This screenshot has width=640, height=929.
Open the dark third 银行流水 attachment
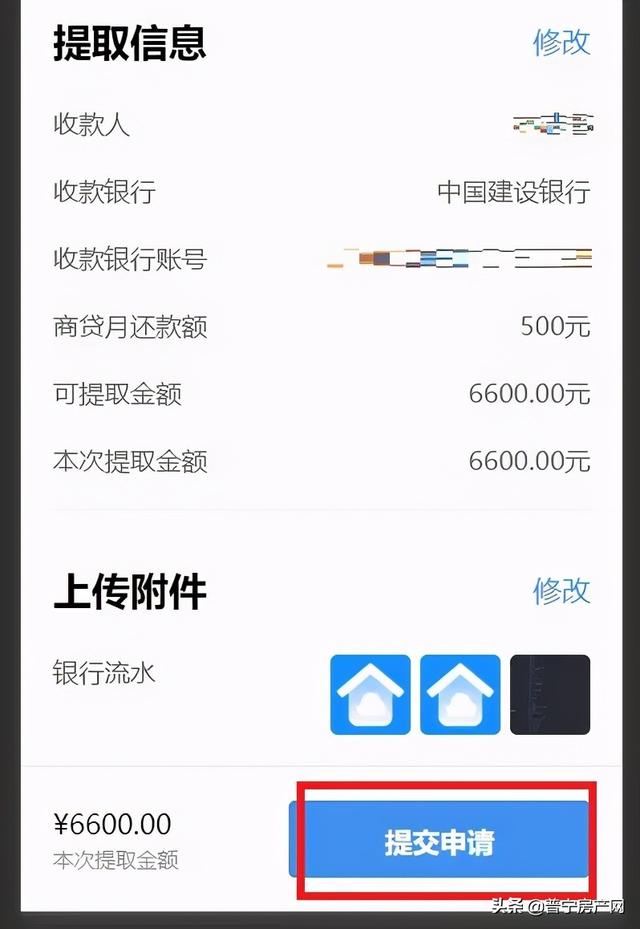click(550, 695)
